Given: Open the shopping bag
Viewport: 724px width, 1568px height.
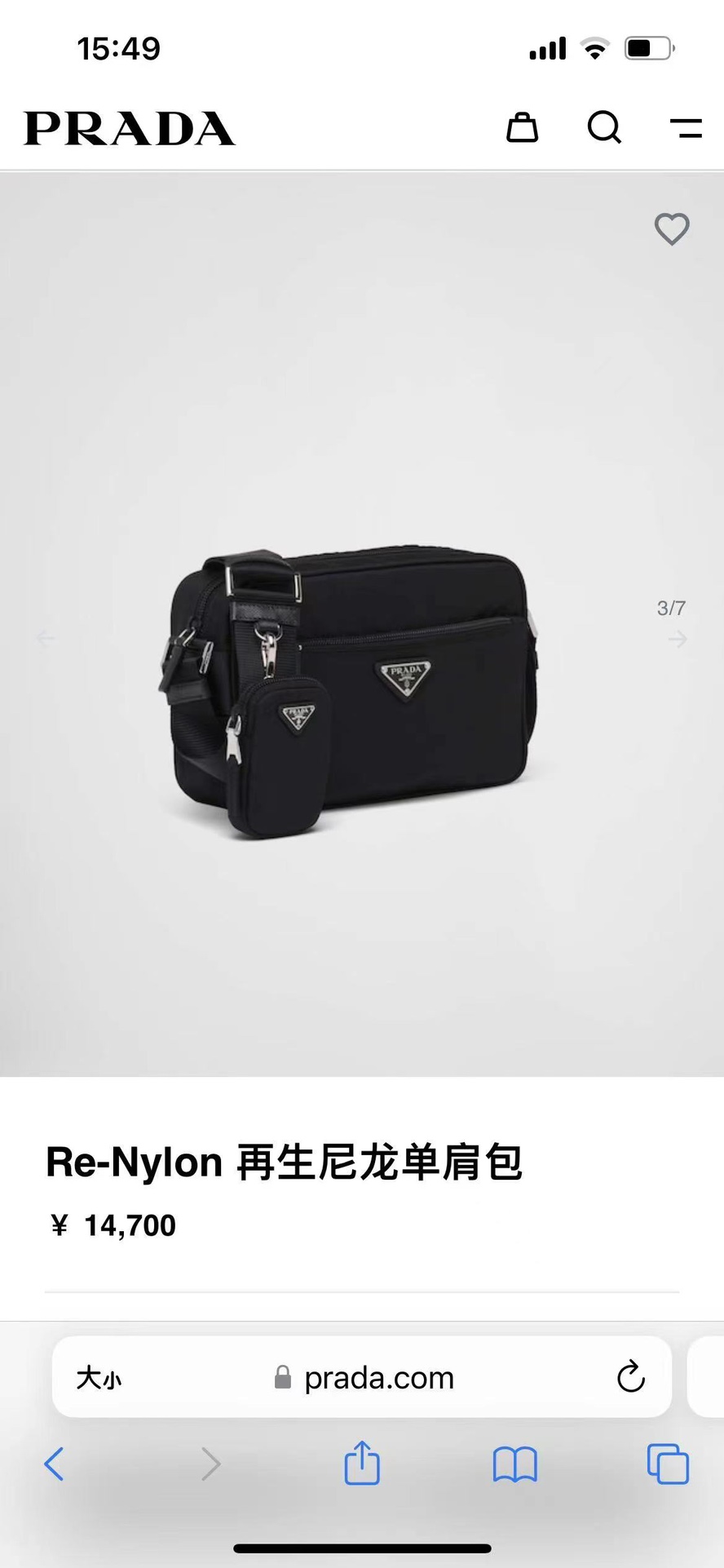Looking at the screenshot, I should [522, 128].
